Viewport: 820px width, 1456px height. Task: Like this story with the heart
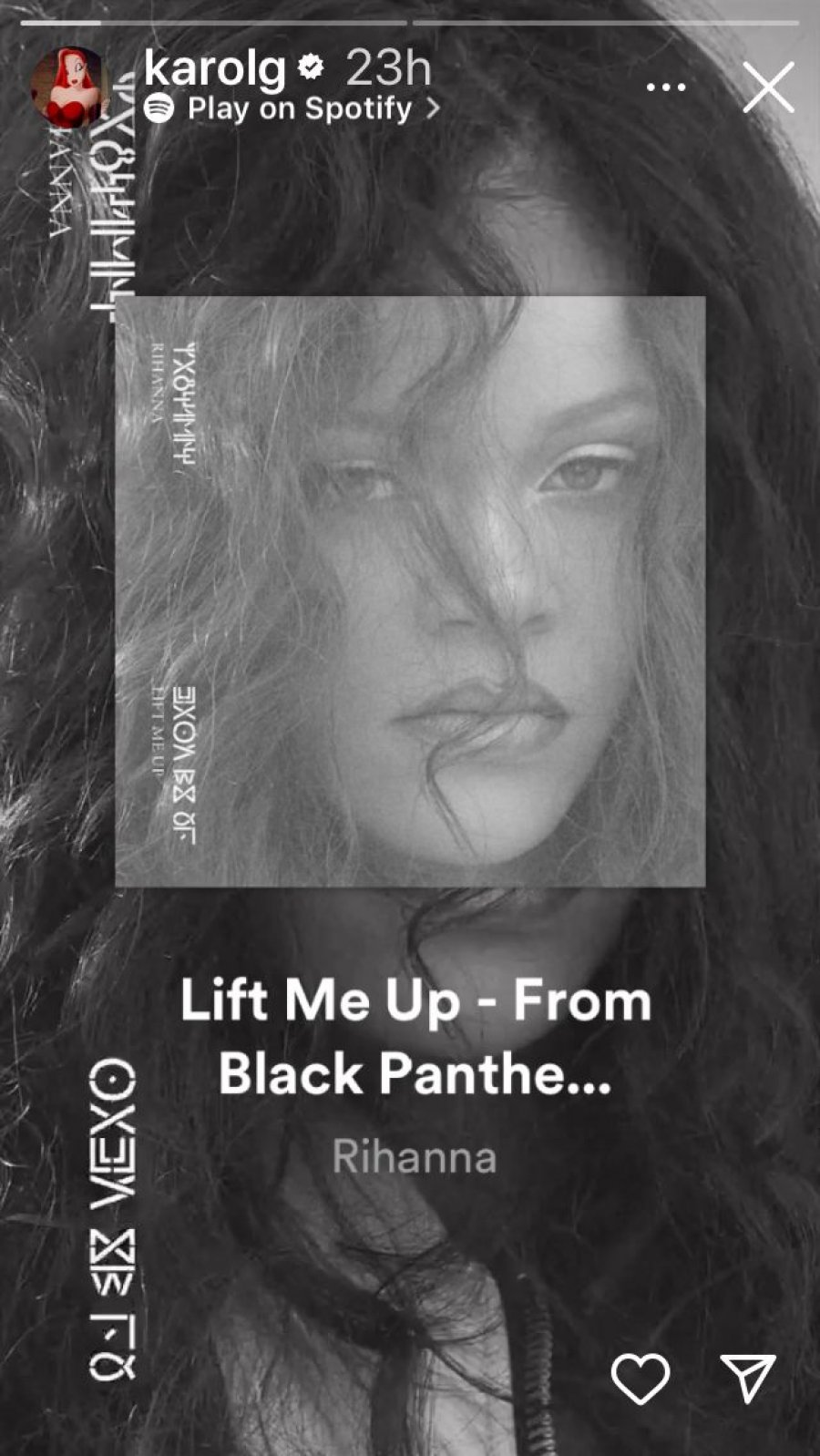click(x=640, y=1379)
